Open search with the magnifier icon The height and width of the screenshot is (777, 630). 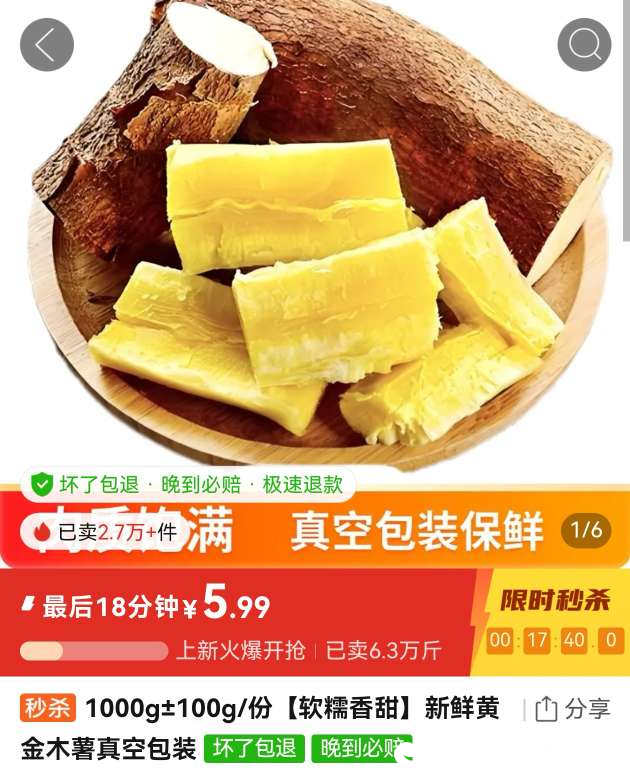[x=584, y=45]
